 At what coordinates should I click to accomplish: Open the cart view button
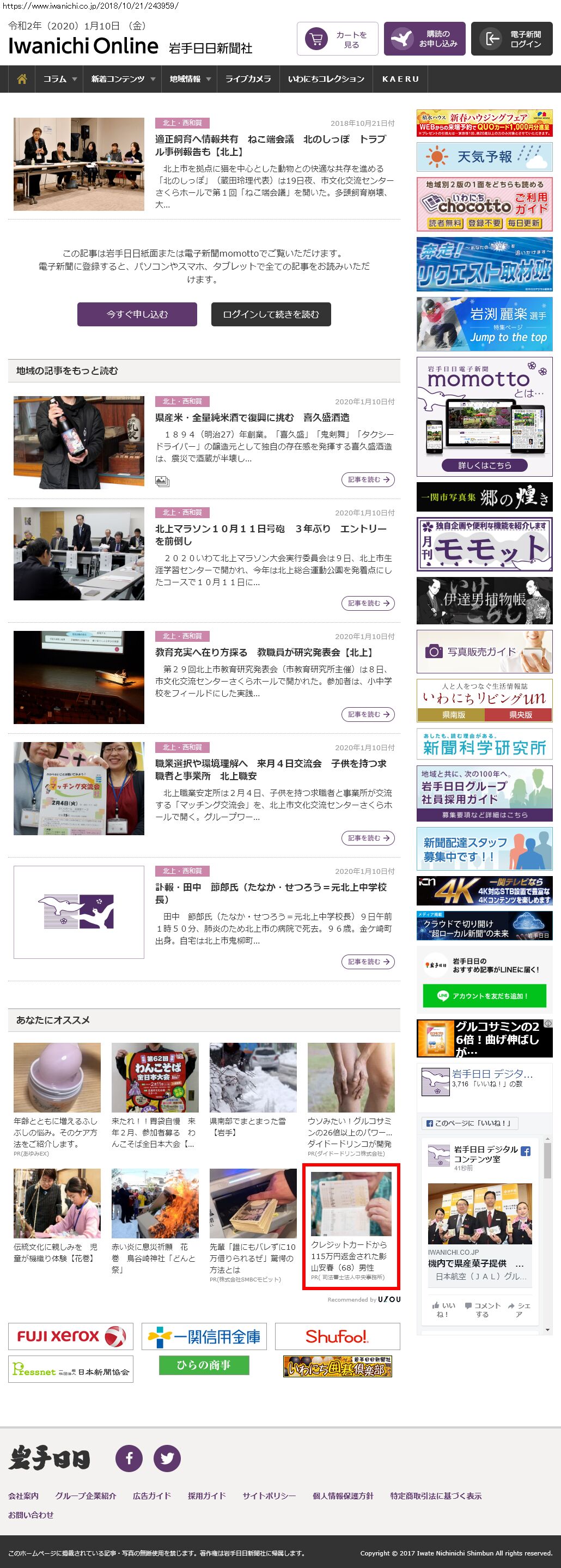click(338, 39)
